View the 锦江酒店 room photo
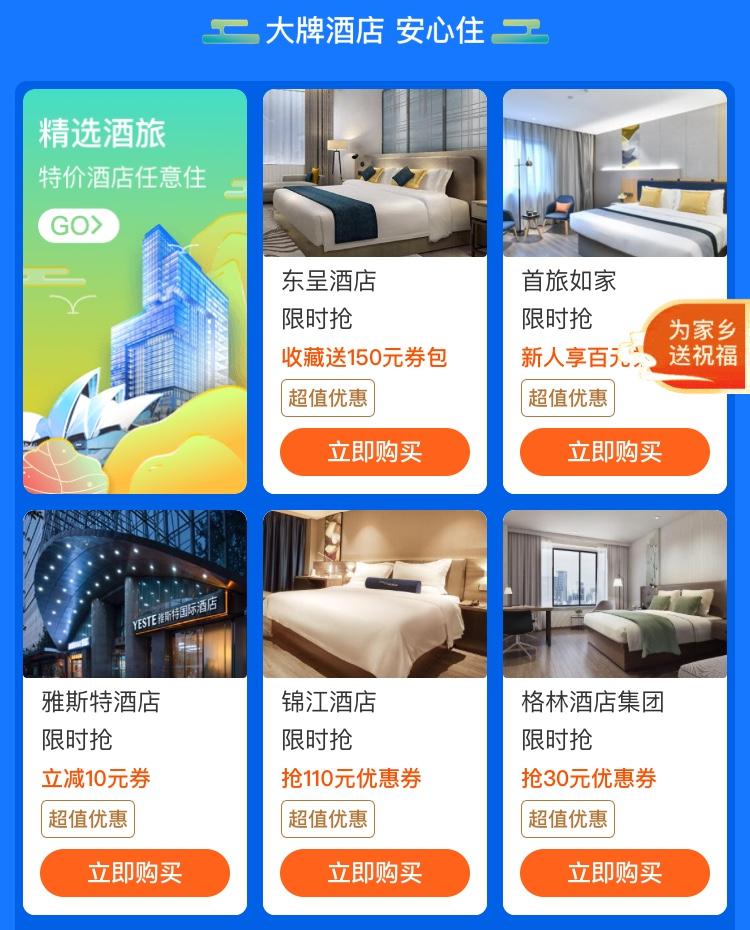 point(374,594)
